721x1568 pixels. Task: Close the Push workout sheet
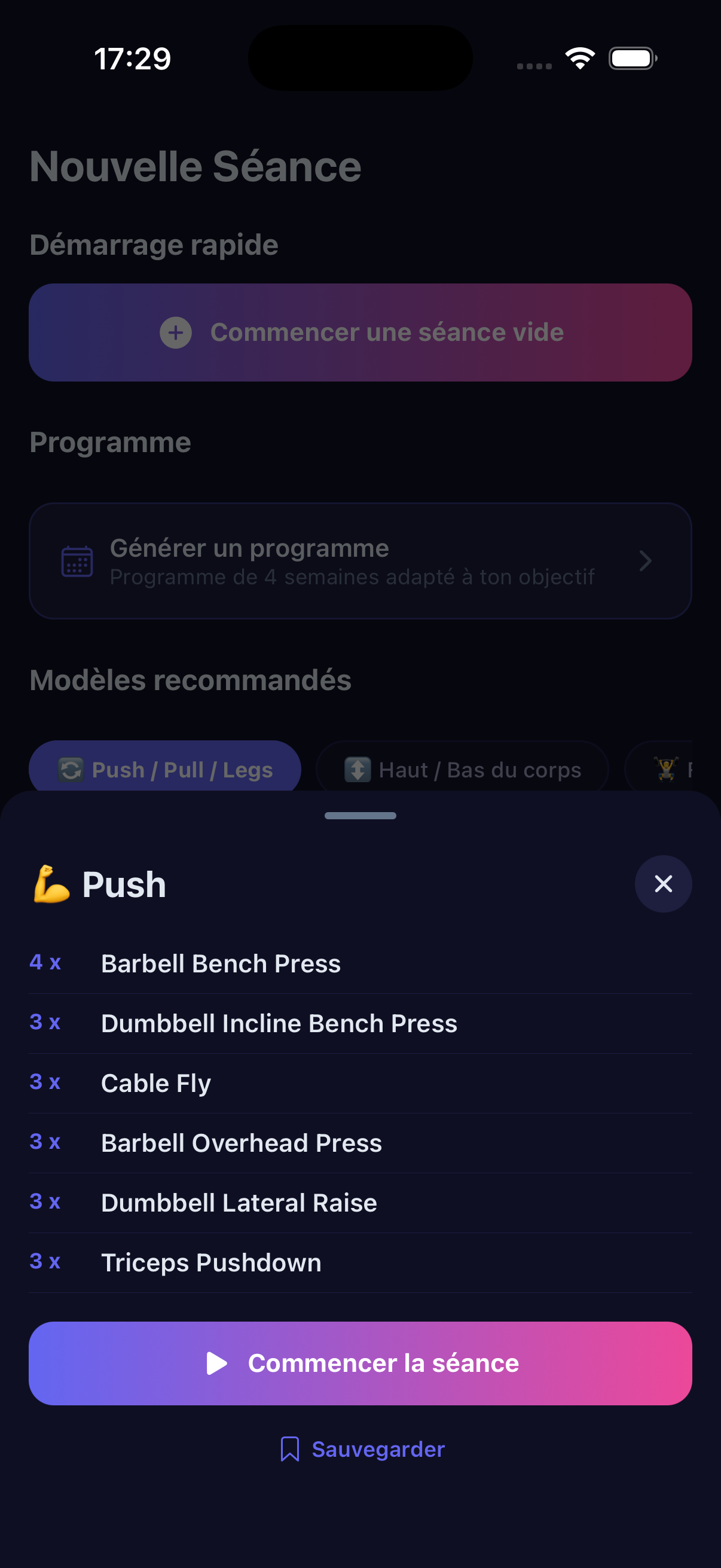[x=662, y=883]
